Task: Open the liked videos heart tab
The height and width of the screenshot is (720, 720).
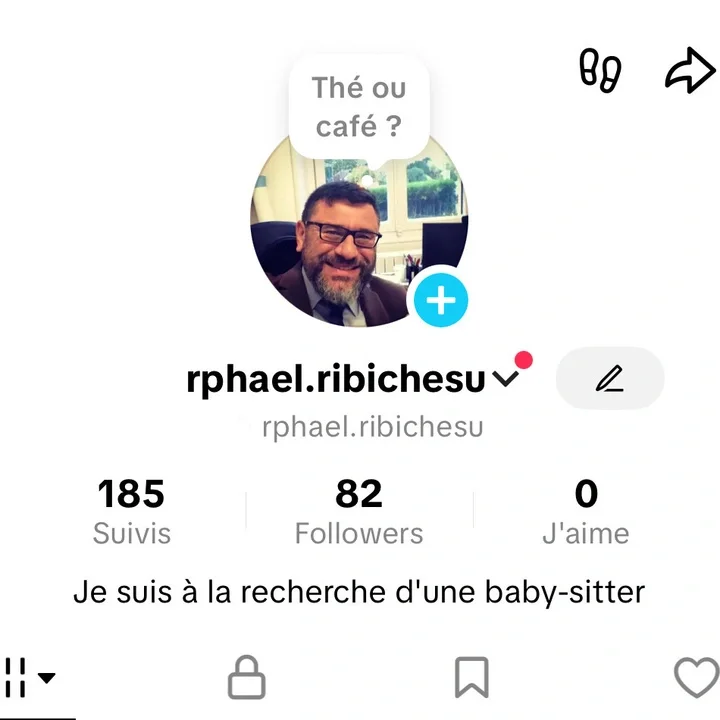Action: pyautogui.click(x=696, y=678)
